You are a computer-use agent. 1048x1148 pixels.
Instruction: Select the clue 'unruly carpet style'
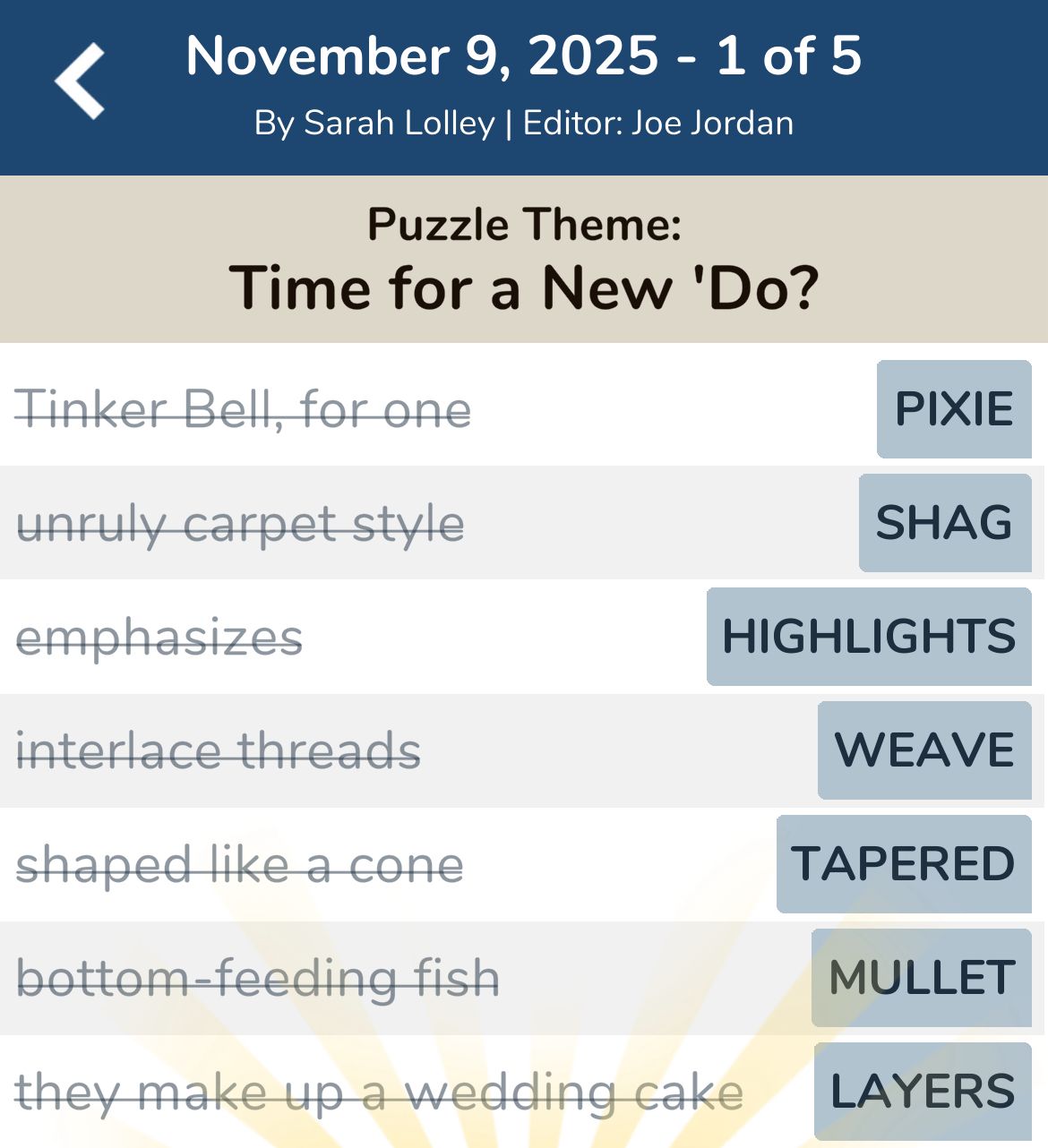click(x=239, y=523)
